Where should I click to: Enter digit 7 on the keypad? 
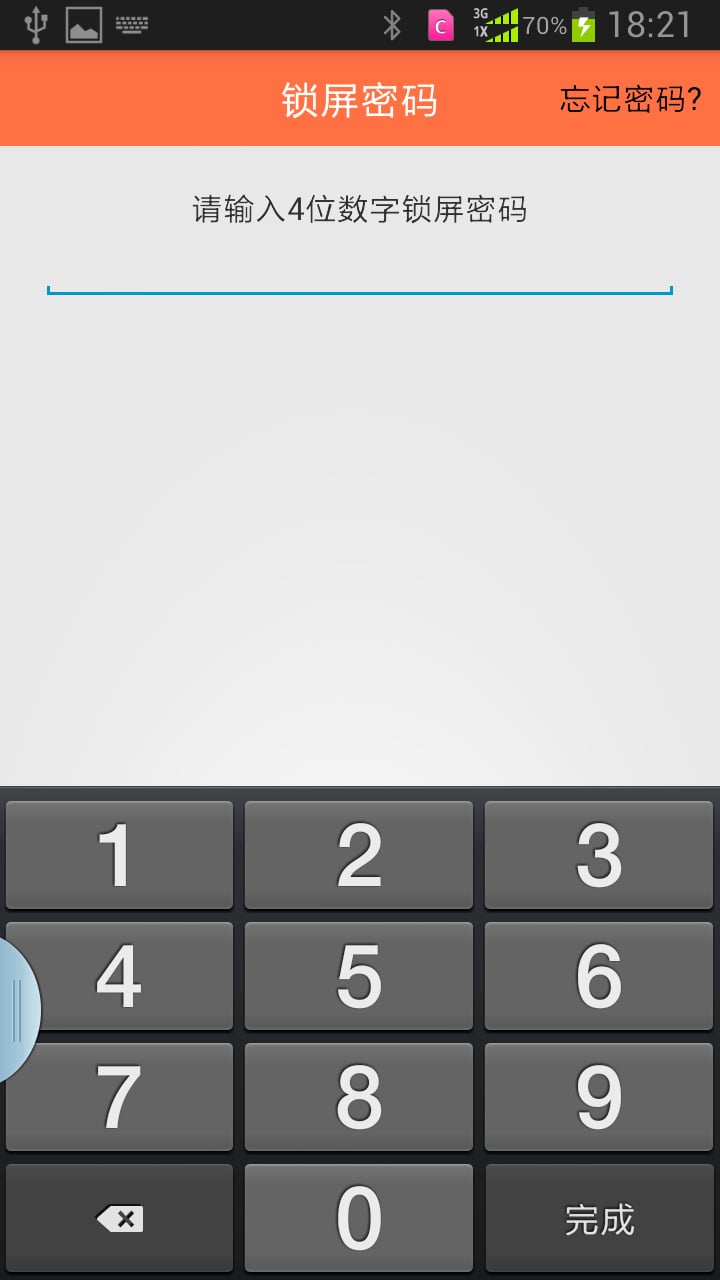pos(119,1097)
